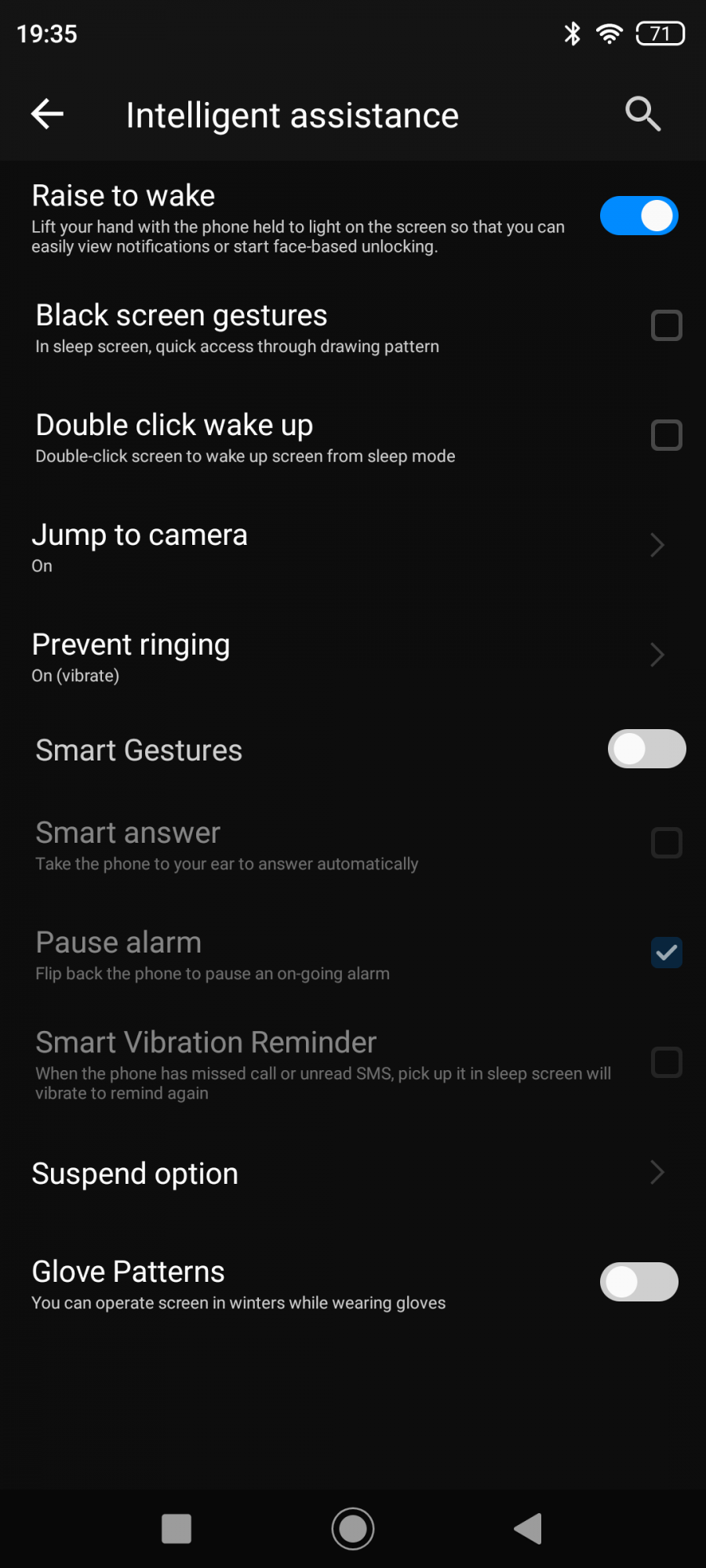Tap the system home button
706x1568 pixels.
353,1528
